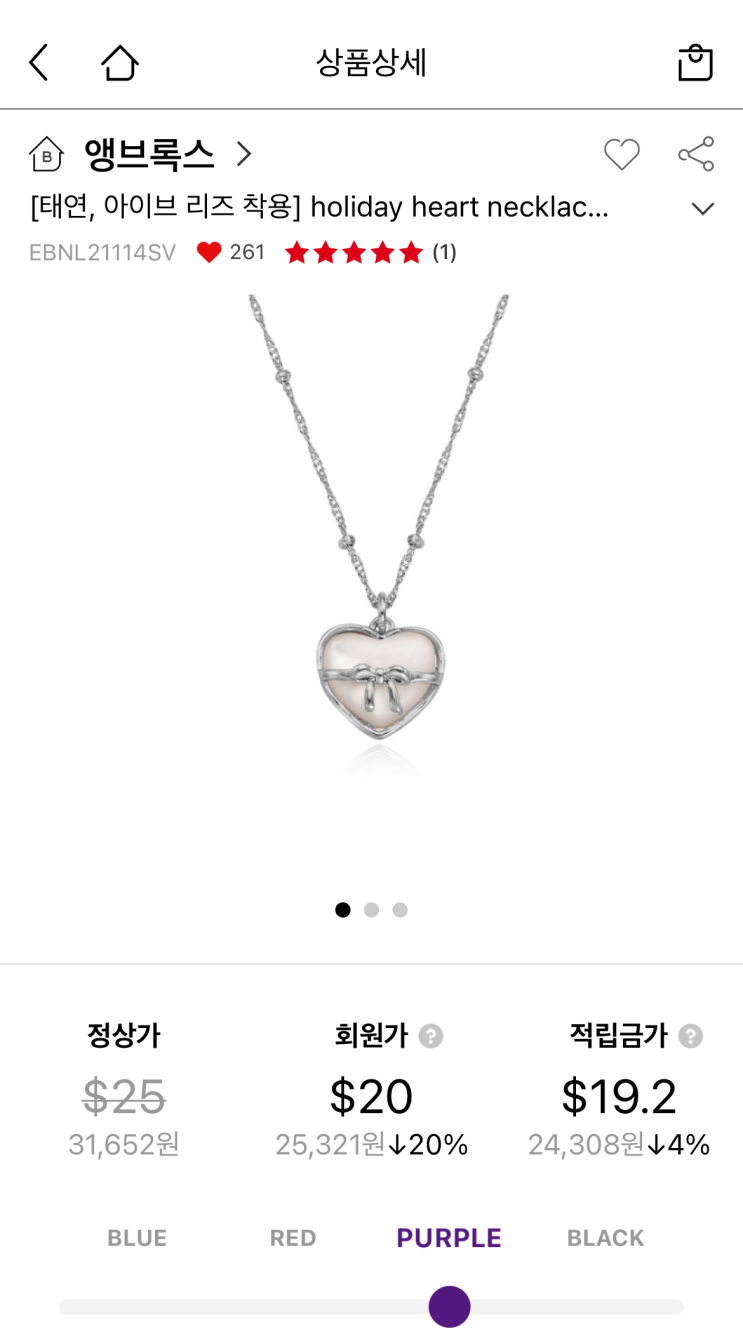
Task: Select the RED membership level
Action: [x=293, y=1238]
